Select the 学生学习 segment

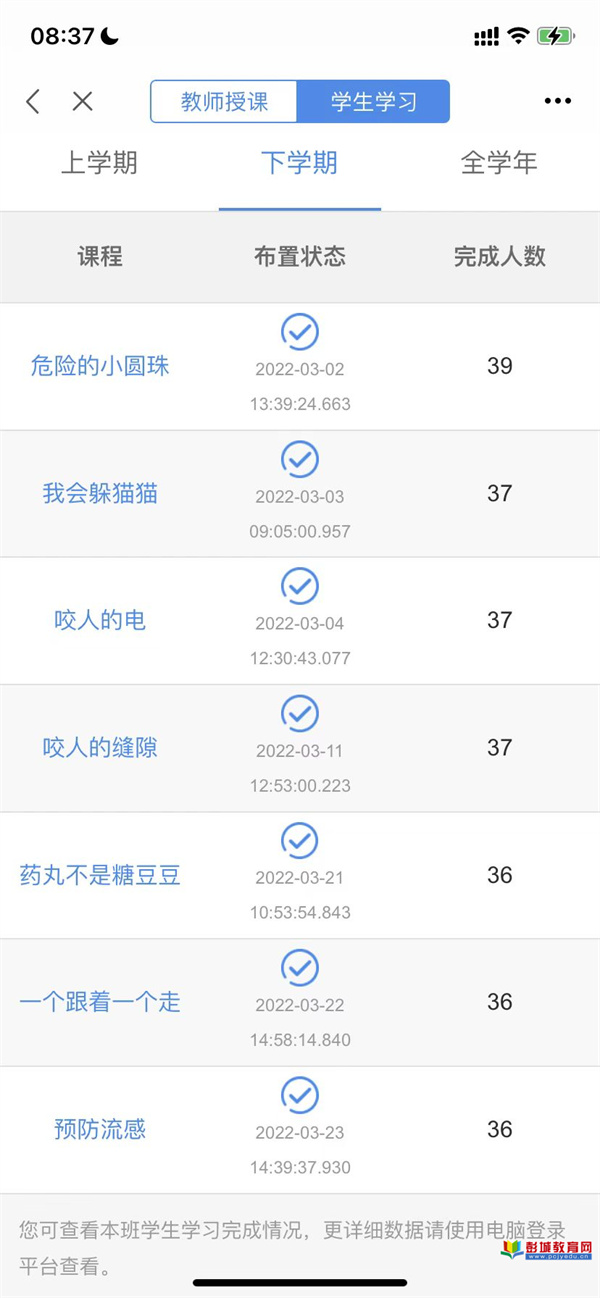pyautogui.click(x=374, y=102)
